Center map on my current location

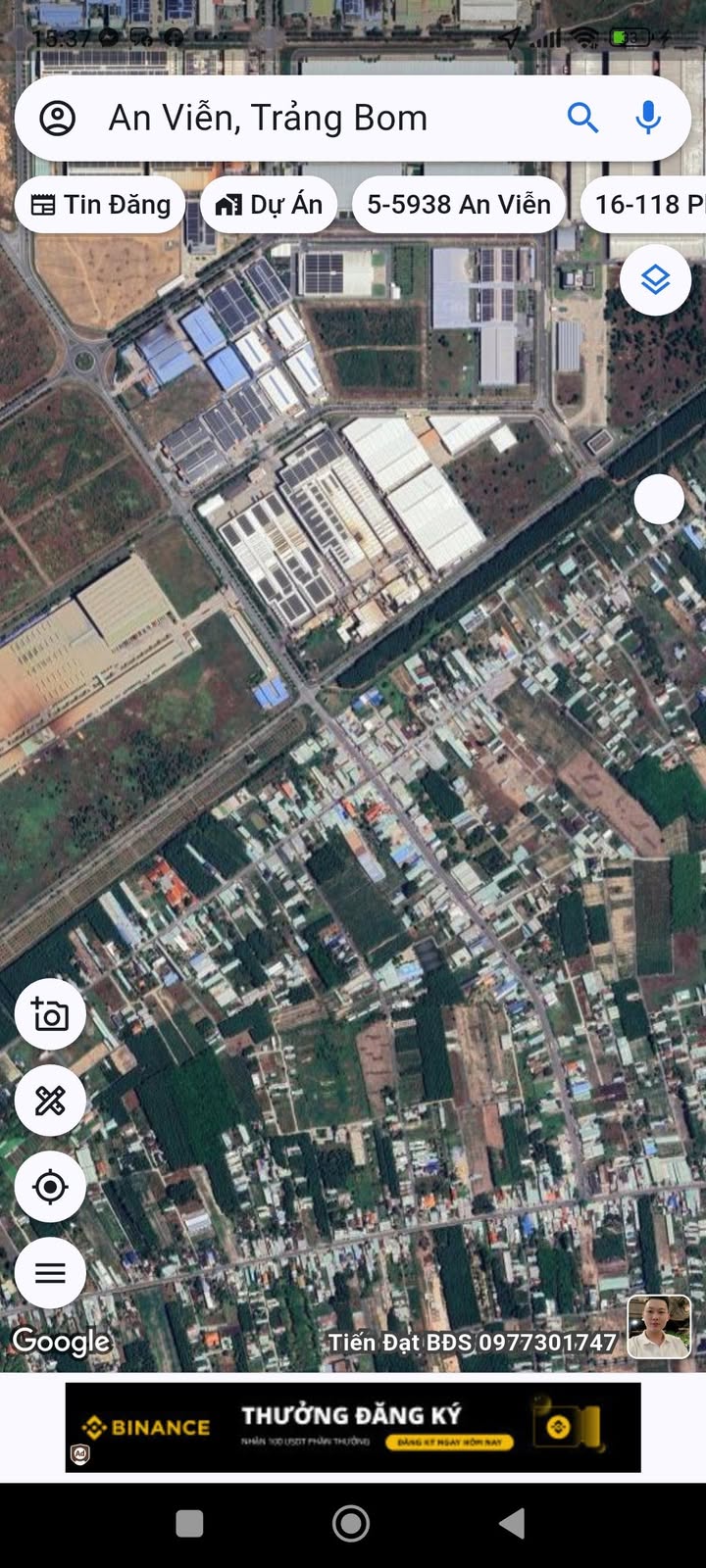coord(50,1187)
